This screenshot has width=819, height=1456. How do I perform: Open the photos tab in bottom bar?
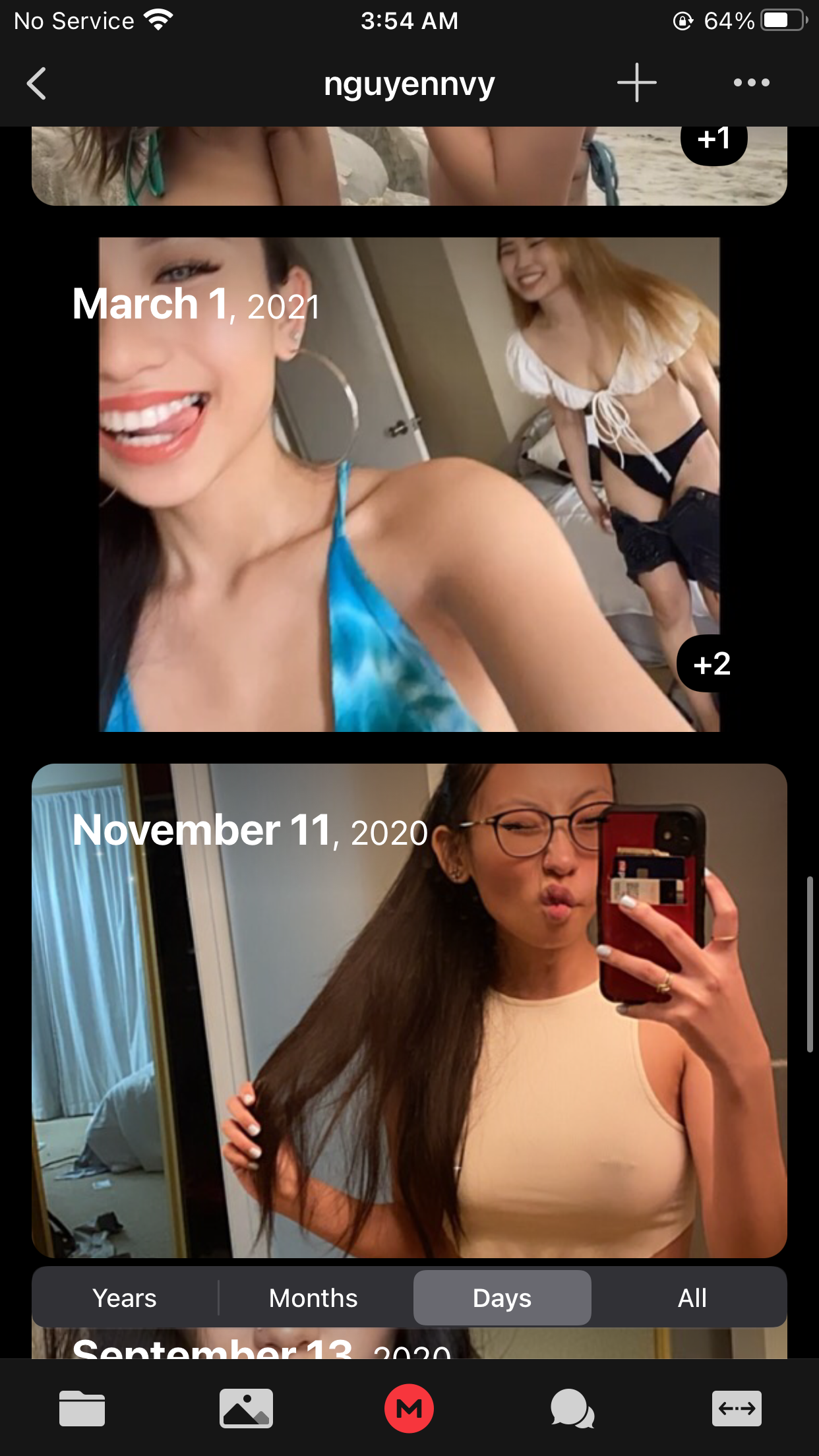(246, 1409)
